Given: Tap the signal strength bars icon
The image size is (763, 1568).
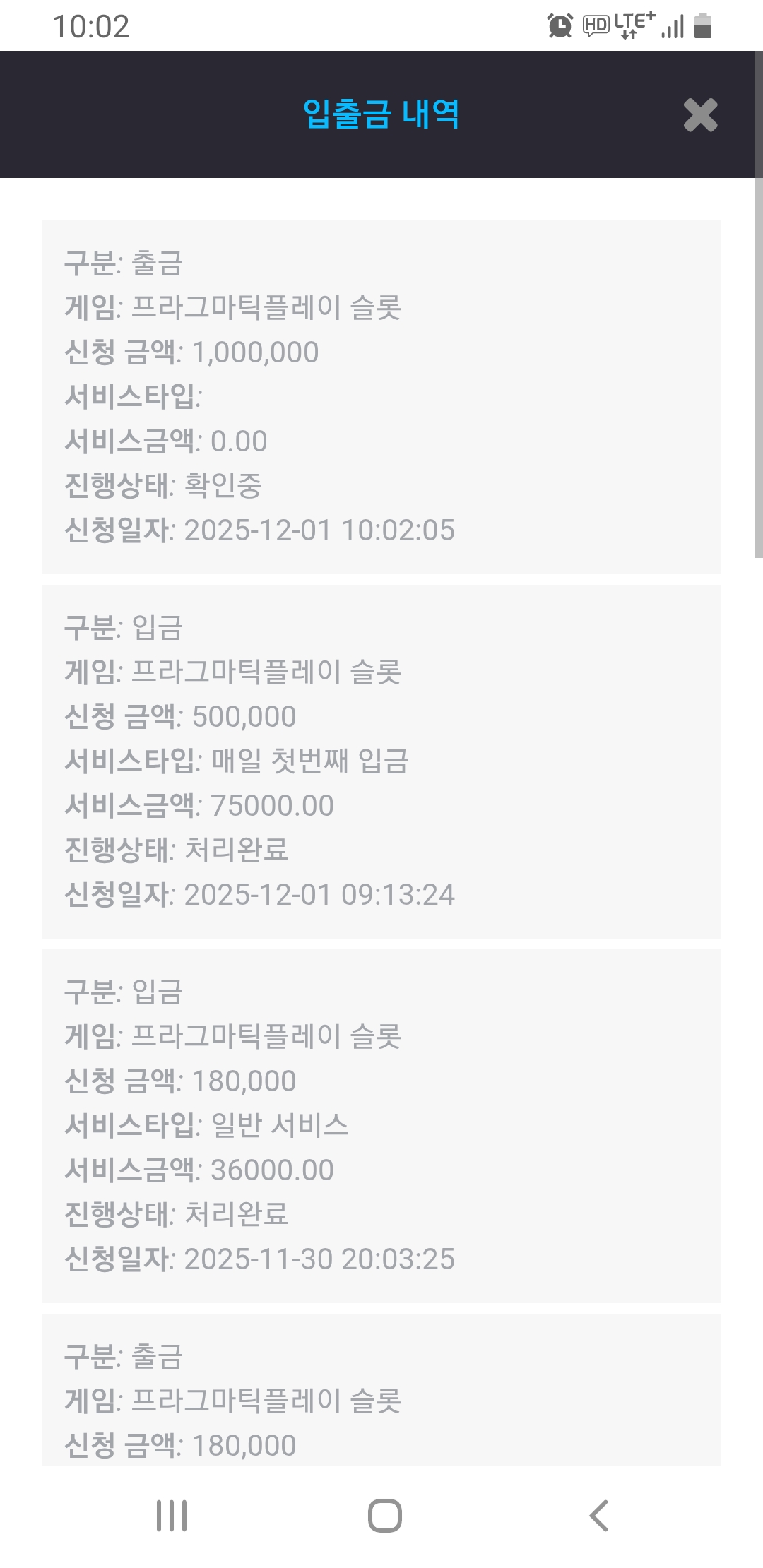Looking at the screenshot, I should point(673,26).
